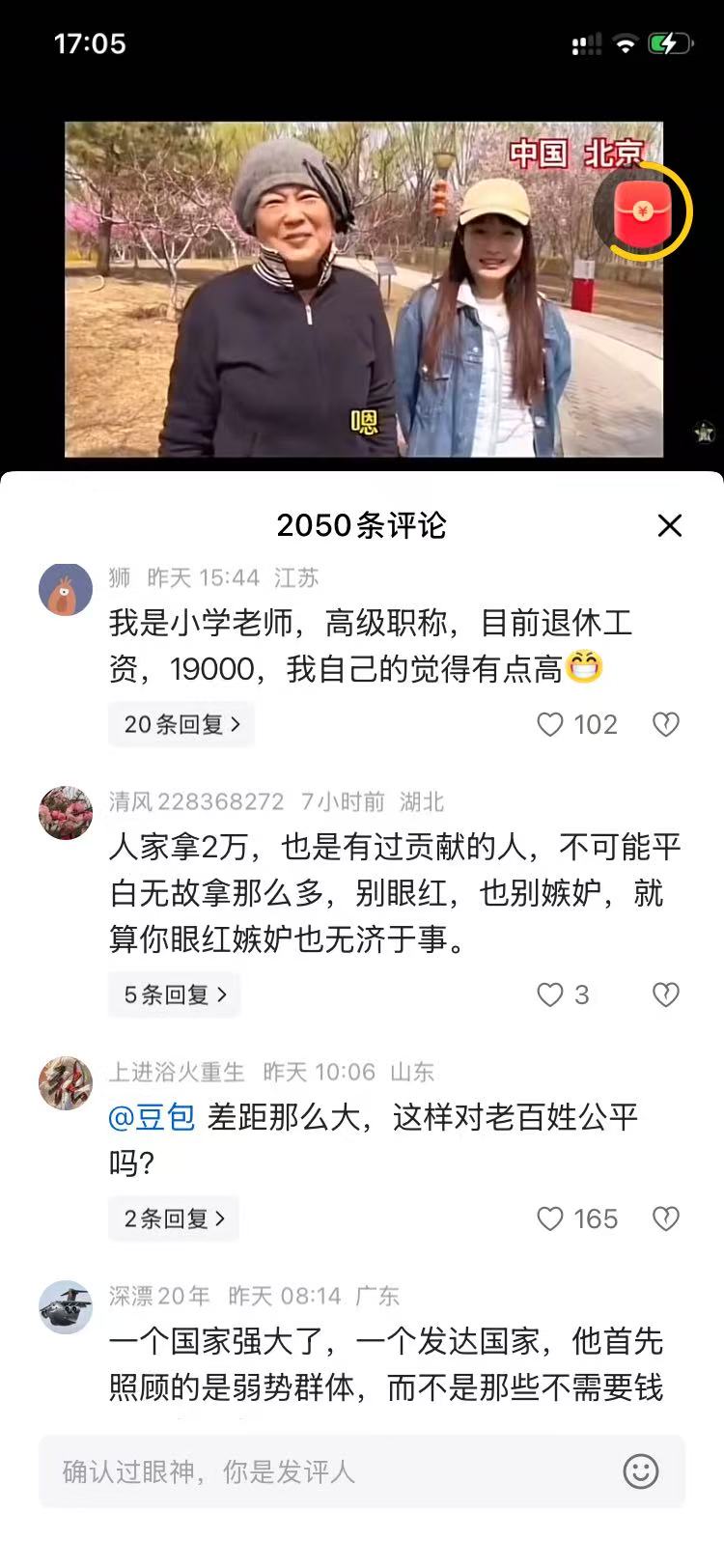
Task: Dislike 清风228368272's comment
Action: (666, 994)
